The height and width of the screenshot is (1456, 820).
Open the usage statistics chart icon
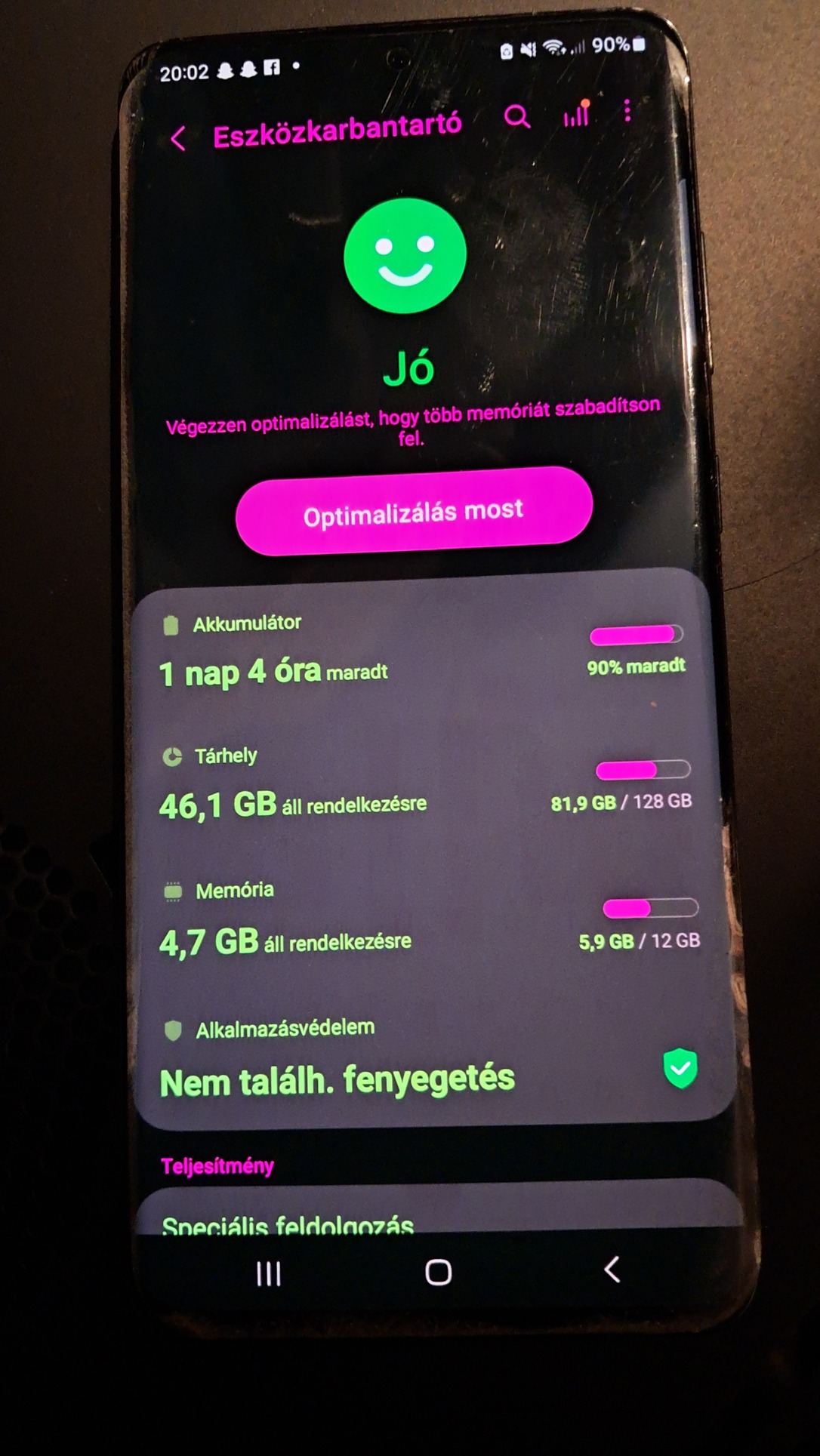[x=576, y=114]
